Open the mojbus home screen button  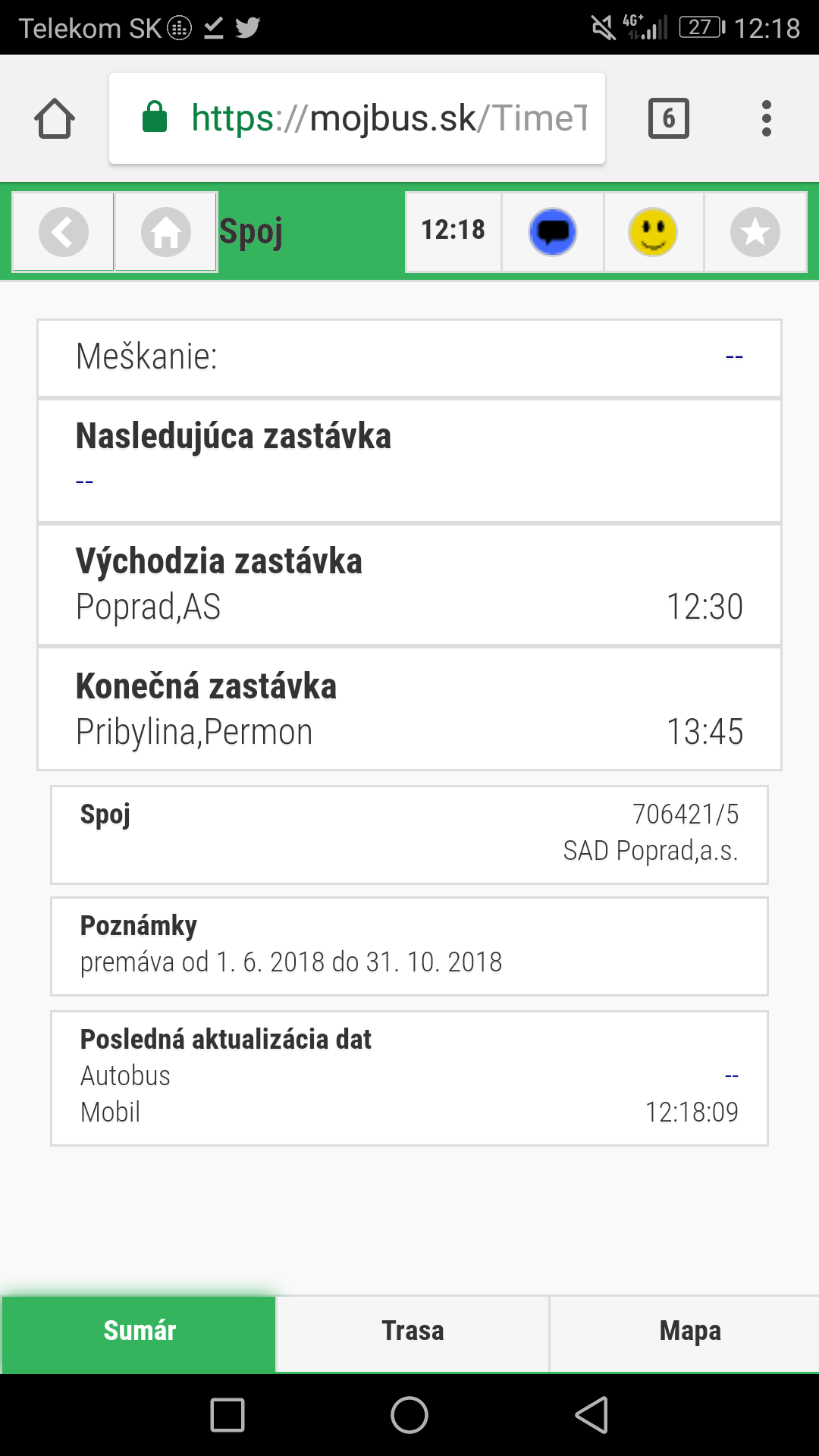point(166,231)
